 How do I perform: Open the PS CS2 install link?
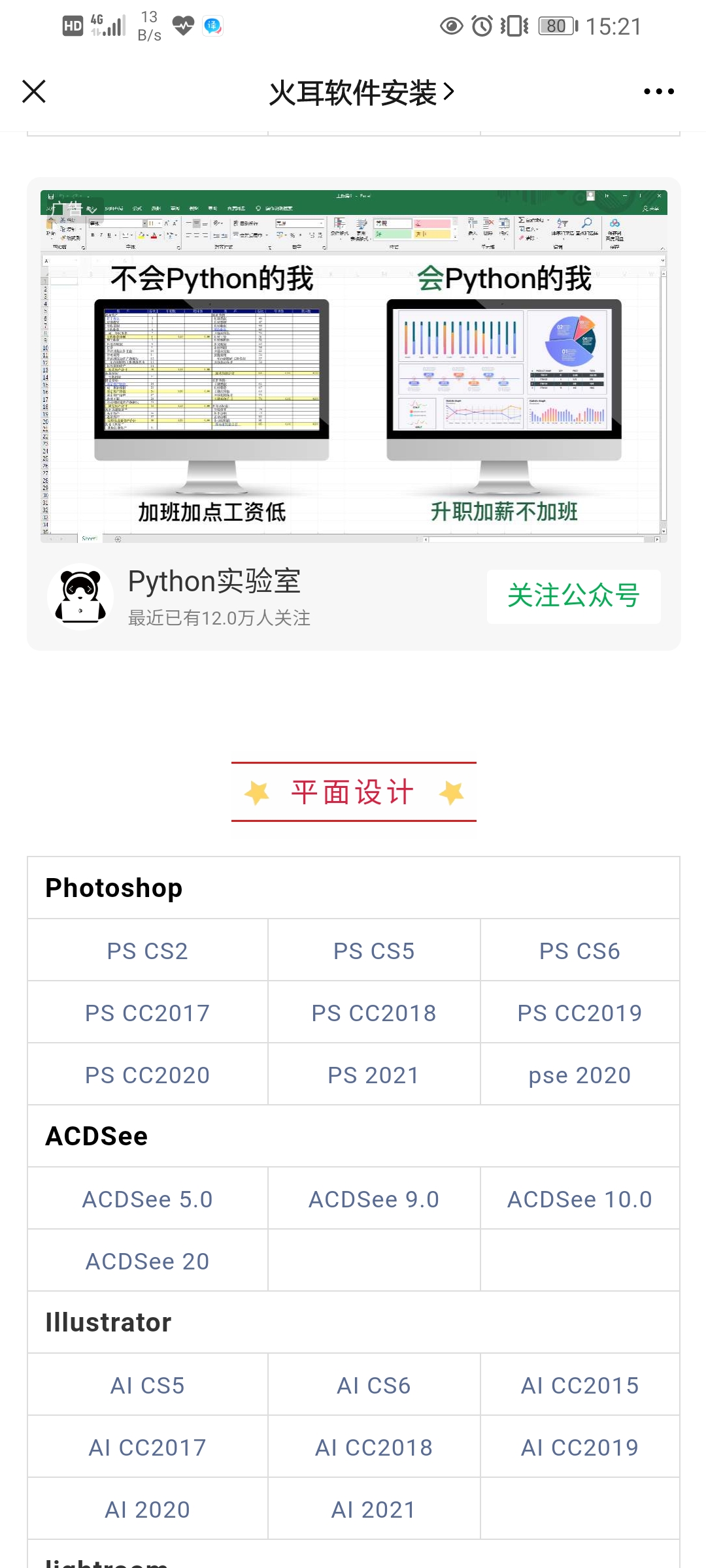pos(148,951)
